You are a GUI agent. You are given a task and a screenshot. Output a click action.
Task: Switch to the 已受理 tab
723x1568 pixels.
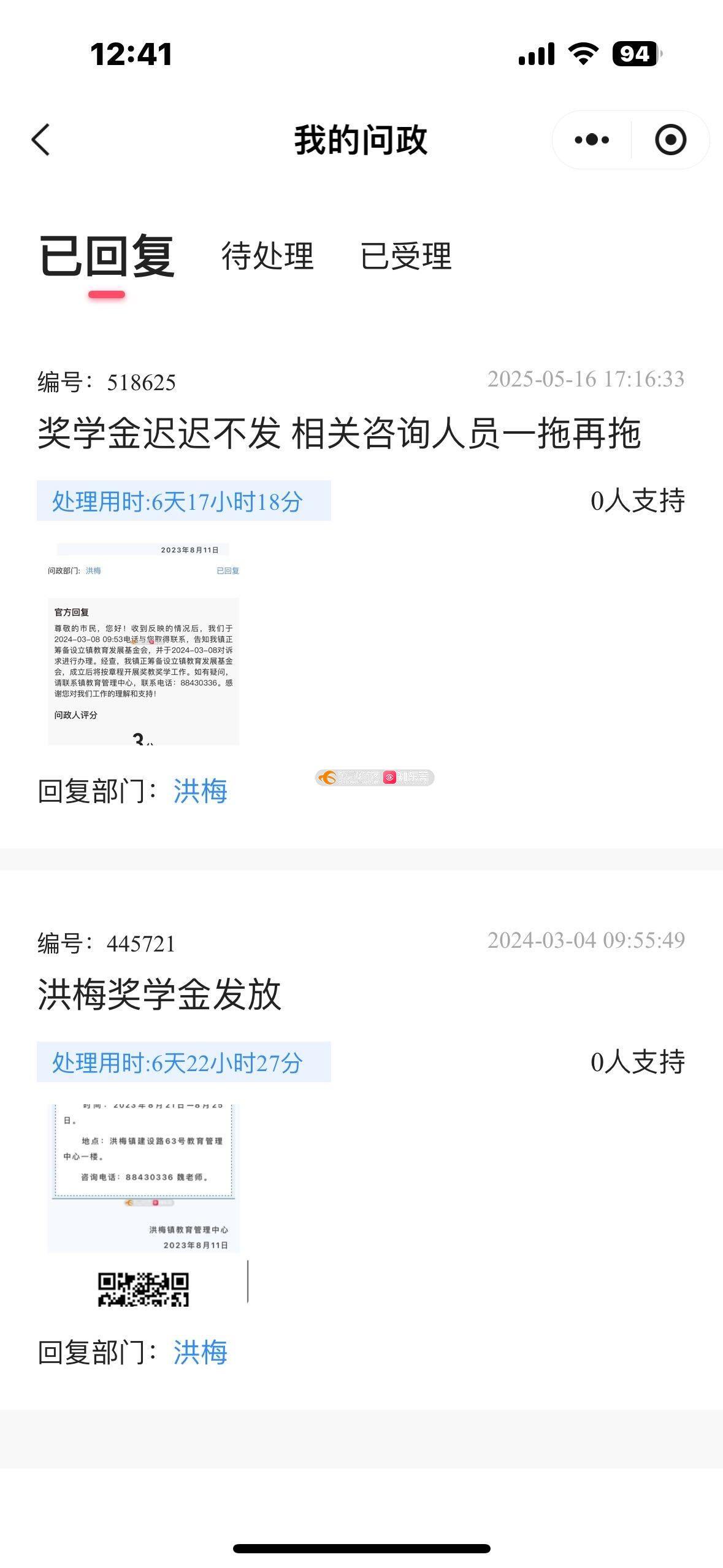pyautogui.click(x=405, y=256)
